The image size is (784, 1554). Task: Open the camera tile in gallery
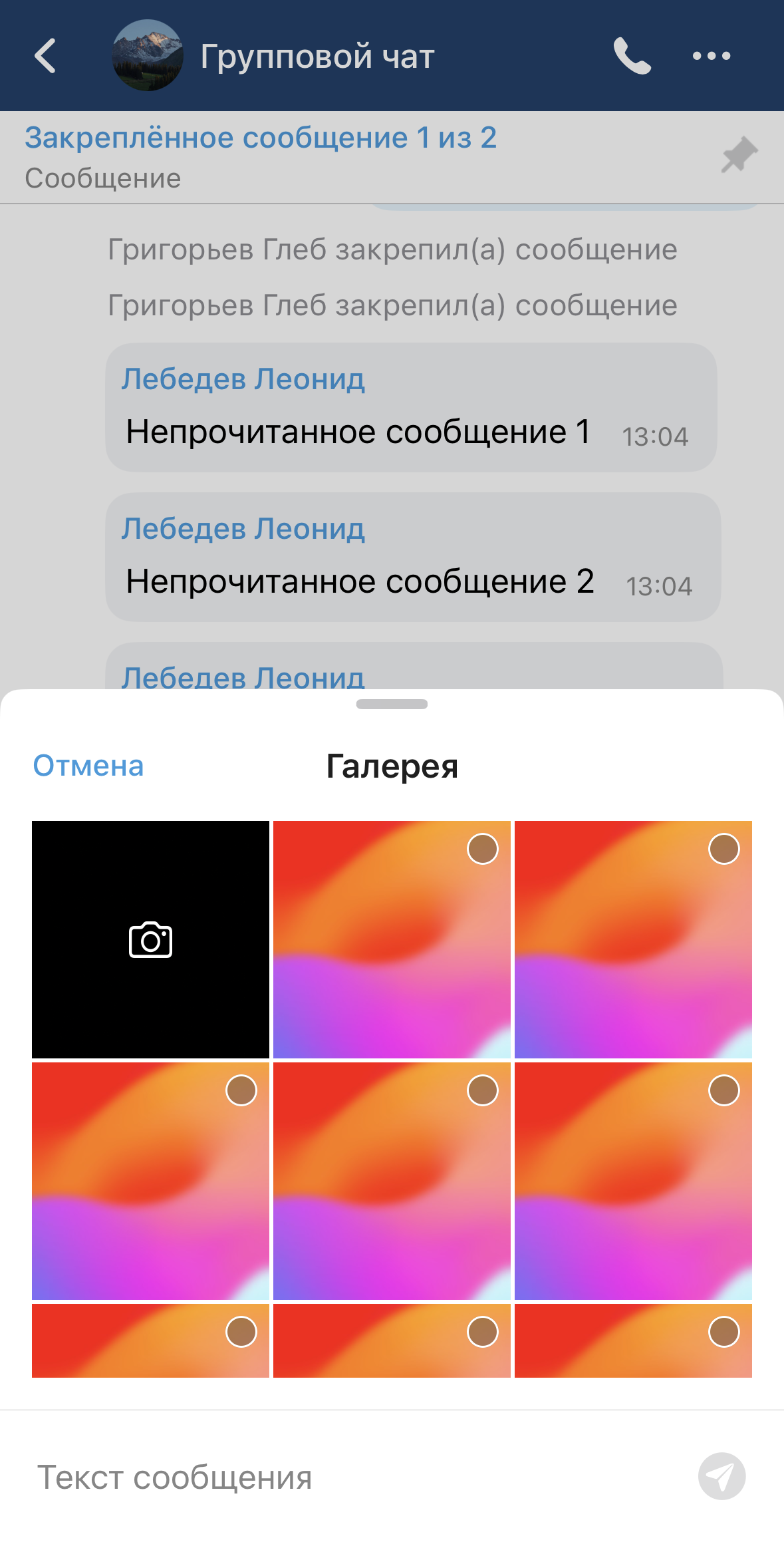(x=150, y=939)
